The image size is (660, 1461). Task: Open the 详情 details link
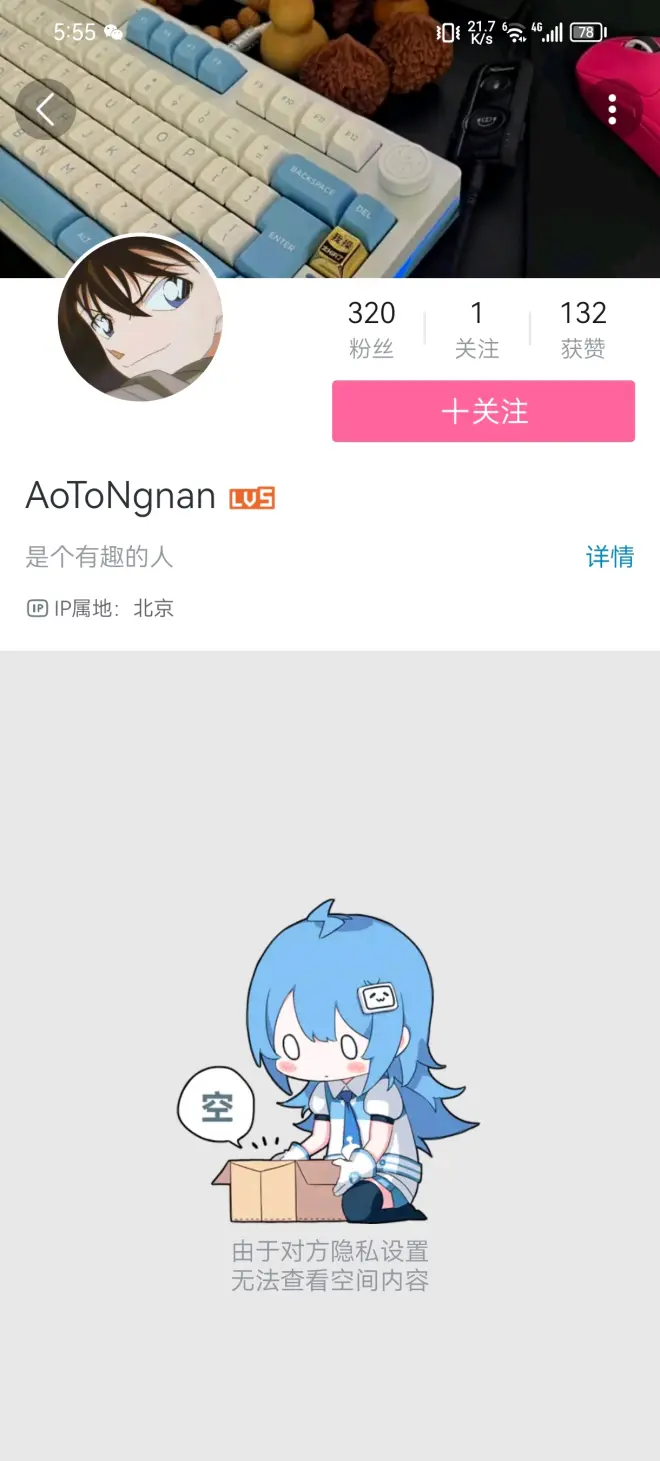[x=609, y=557]
